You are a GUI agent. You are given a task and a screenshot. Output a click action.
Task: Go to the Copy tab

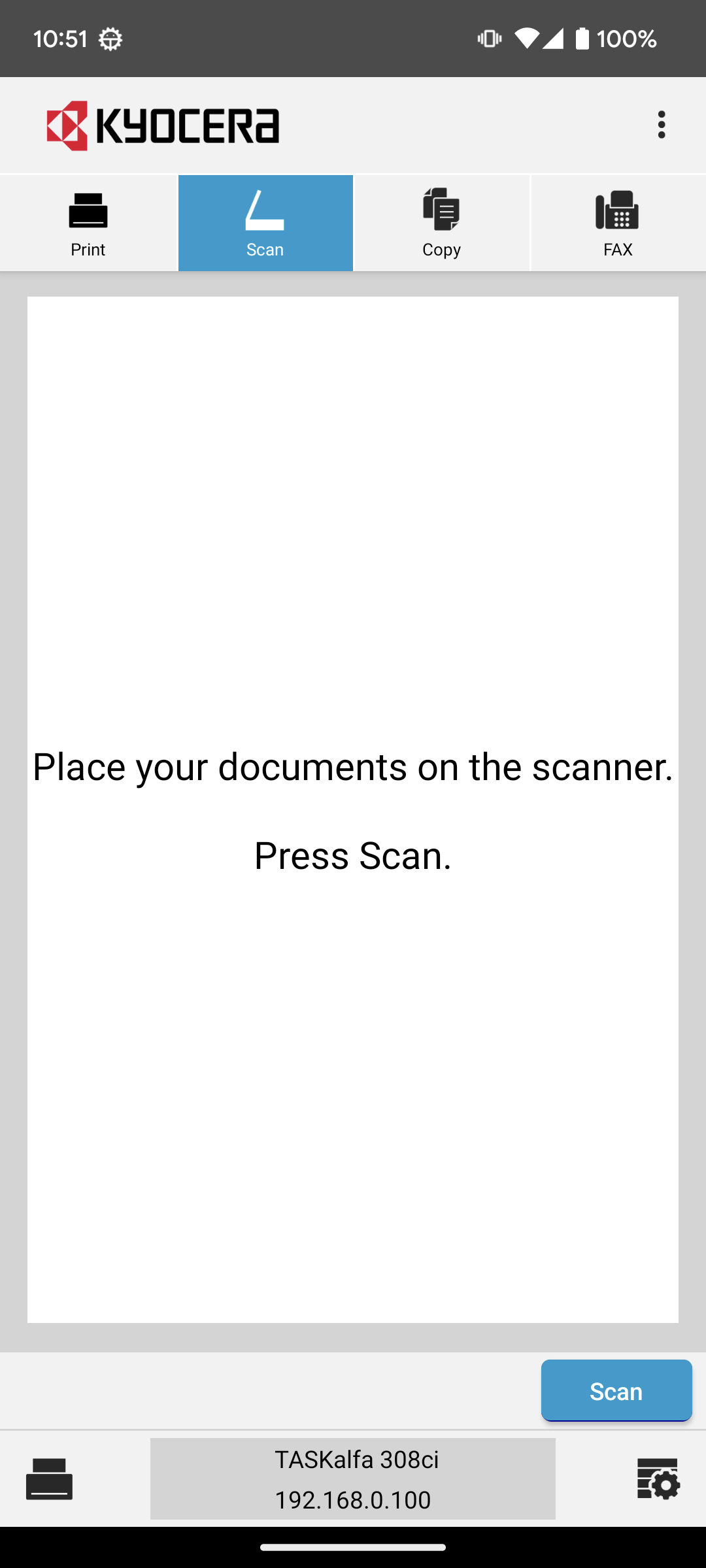441,223
